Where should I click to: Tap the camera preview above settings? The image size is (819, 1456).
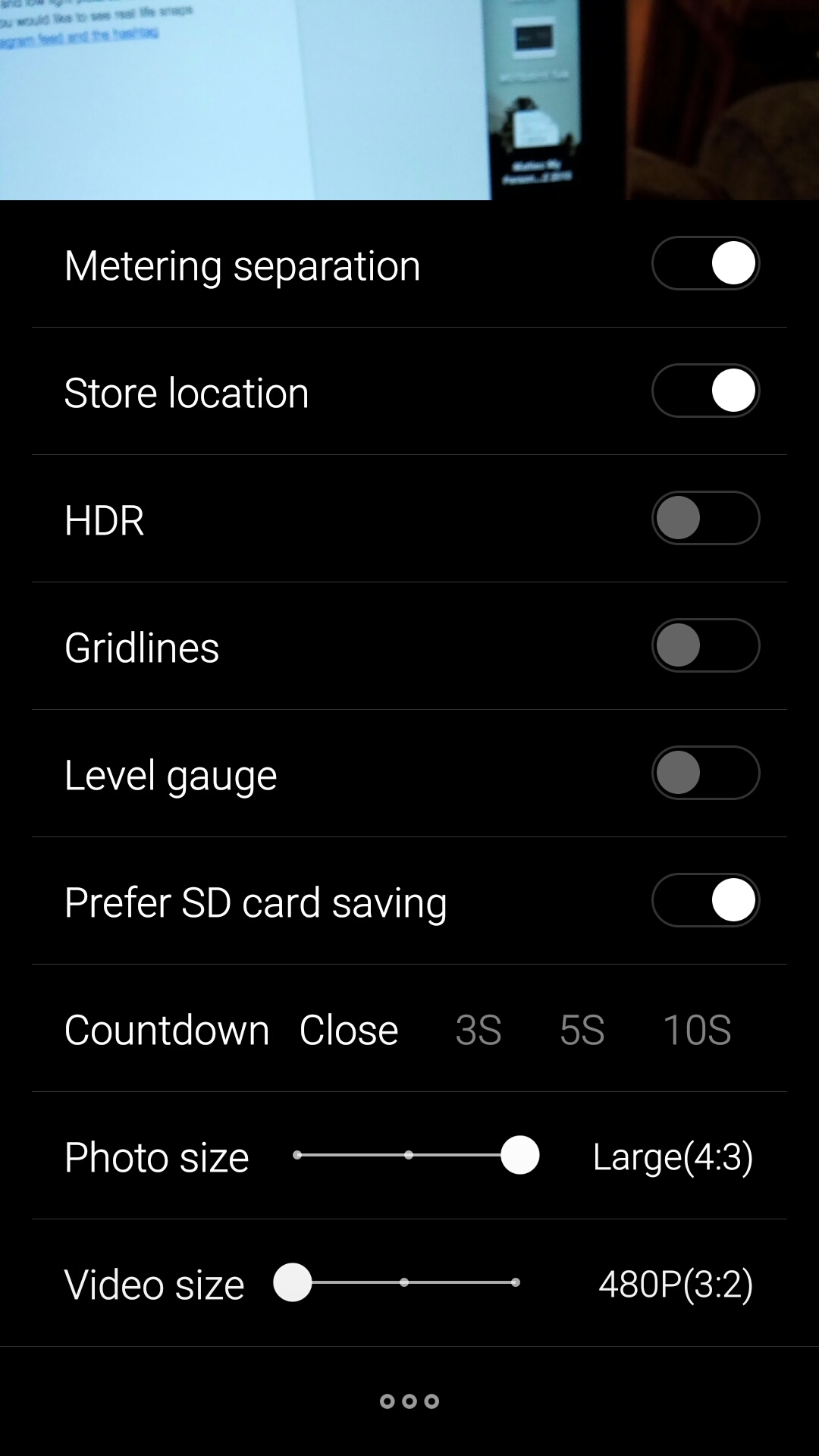[x=409, y=100]
